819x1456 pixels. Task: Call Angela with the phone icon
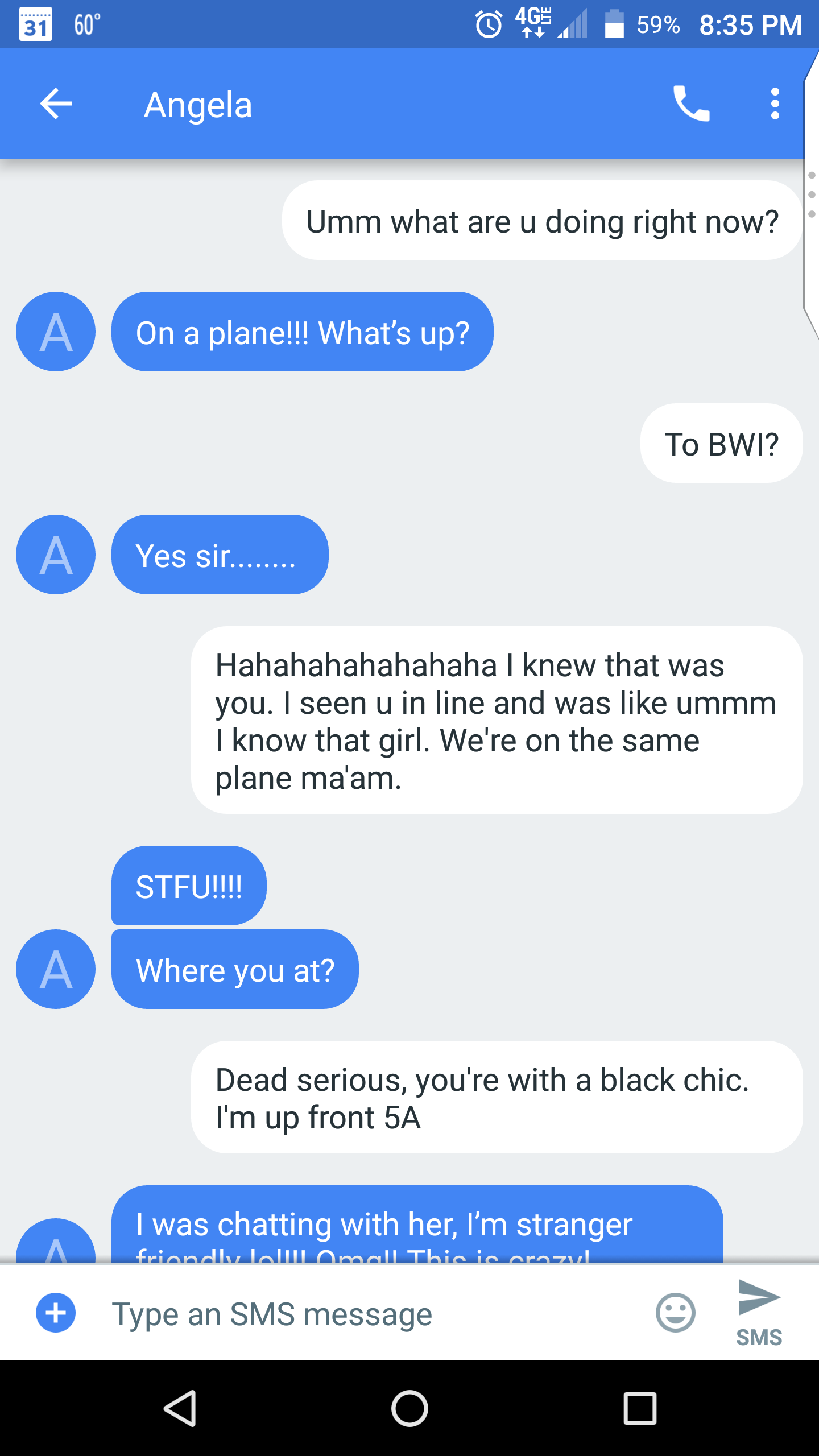point(691,104)
